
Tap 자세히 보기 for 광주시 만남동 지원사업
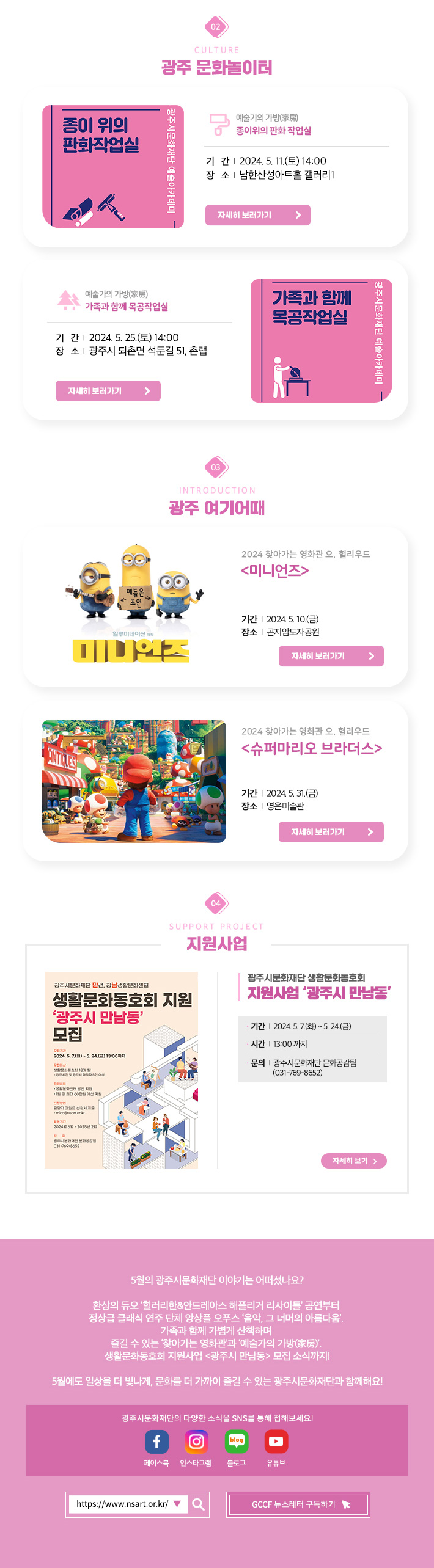point(353,1161)
